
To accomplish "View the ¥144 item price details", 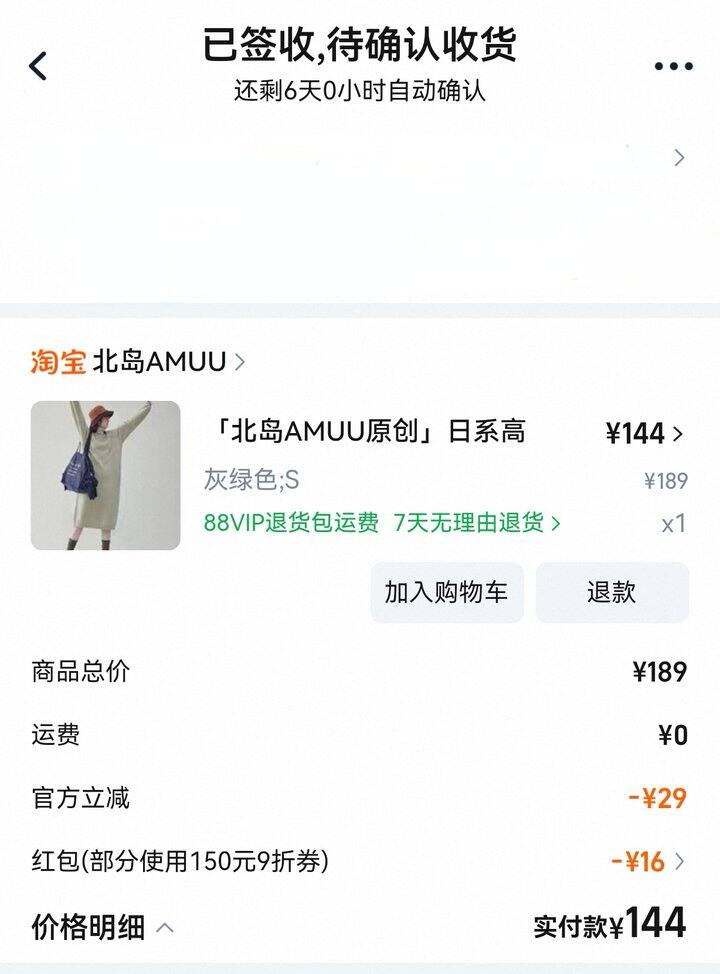I will [645, 433].
